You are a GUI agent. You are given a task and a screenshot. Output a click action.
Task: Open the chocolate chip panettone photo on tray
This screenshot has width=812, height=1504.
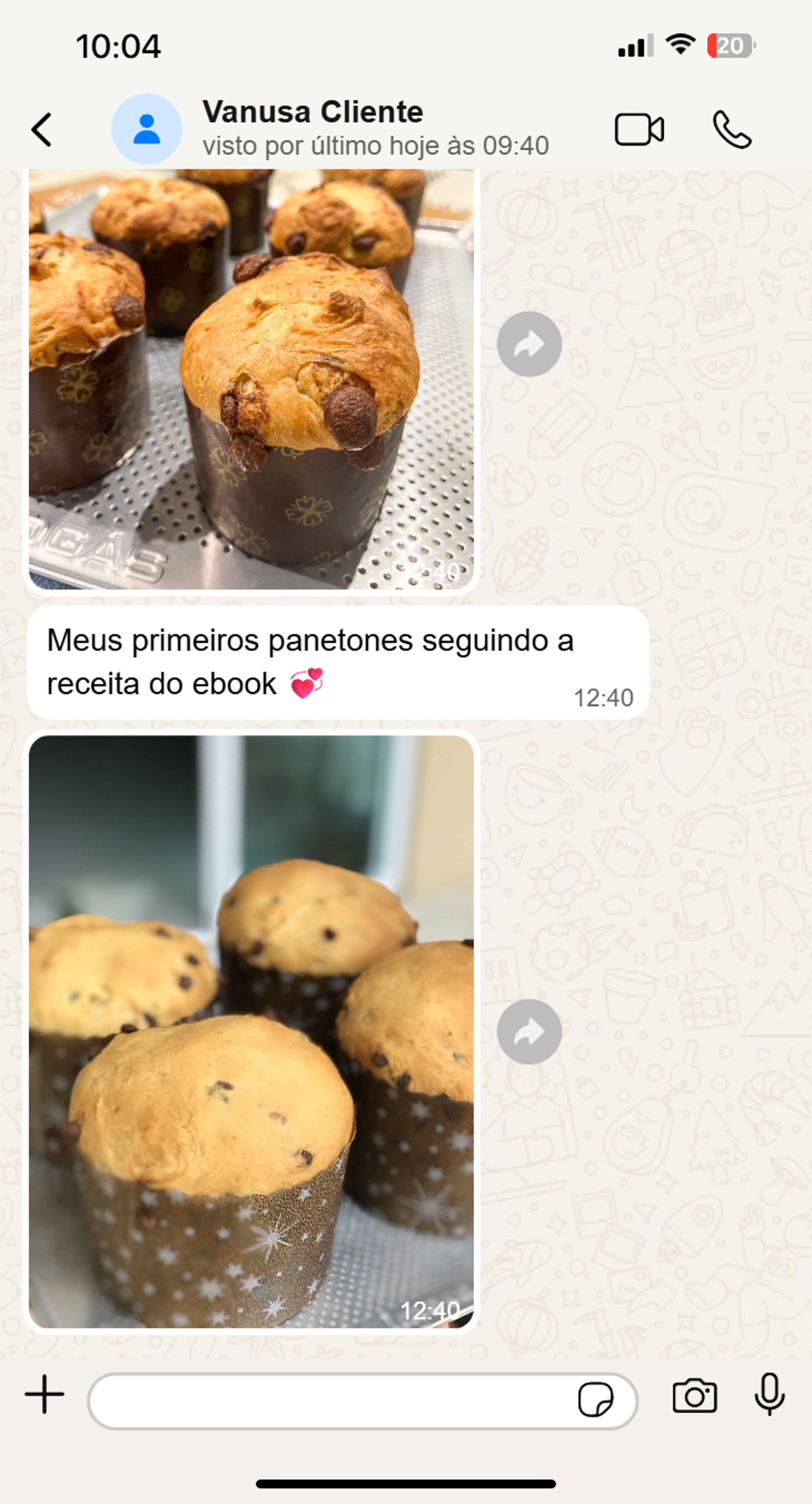pos(251,379)
